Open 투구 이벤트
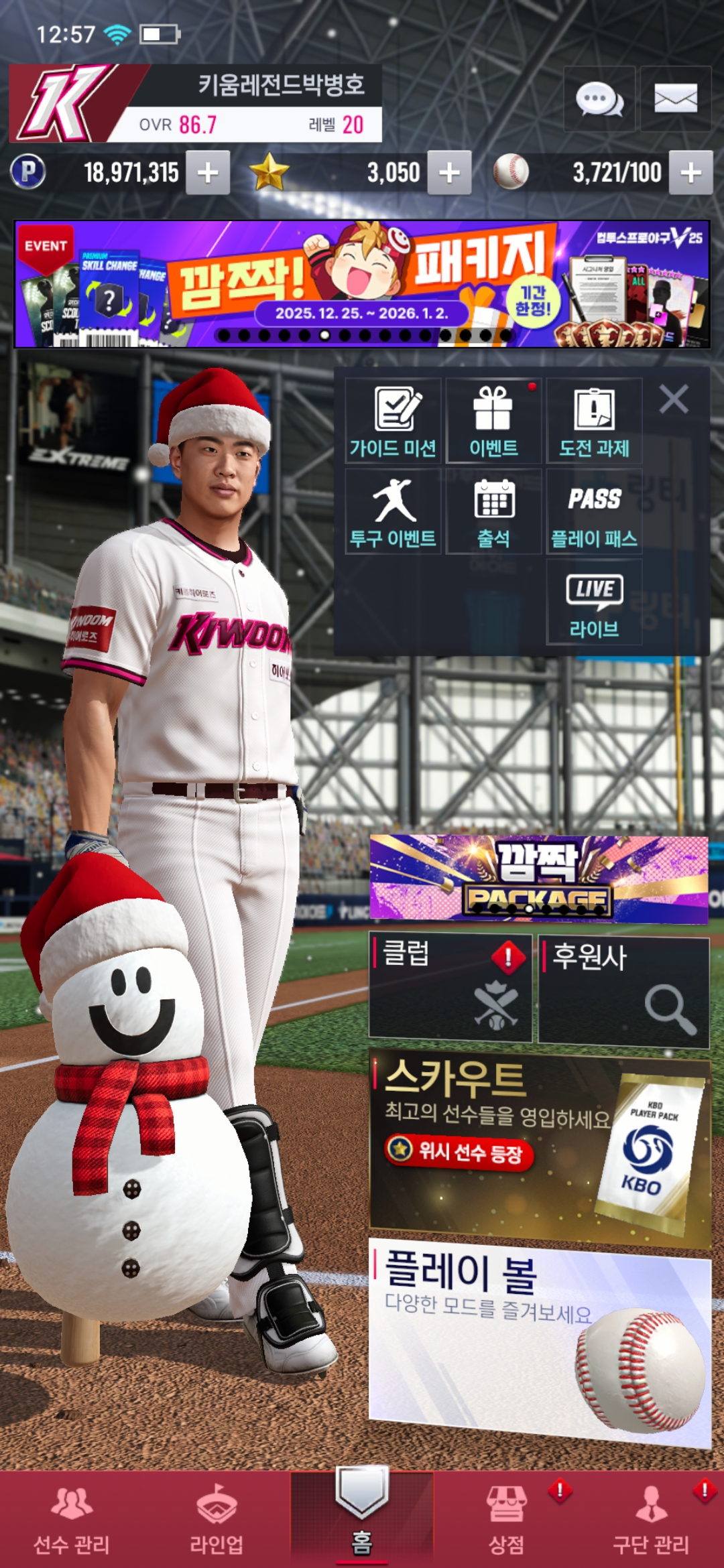 click(394, 511)
